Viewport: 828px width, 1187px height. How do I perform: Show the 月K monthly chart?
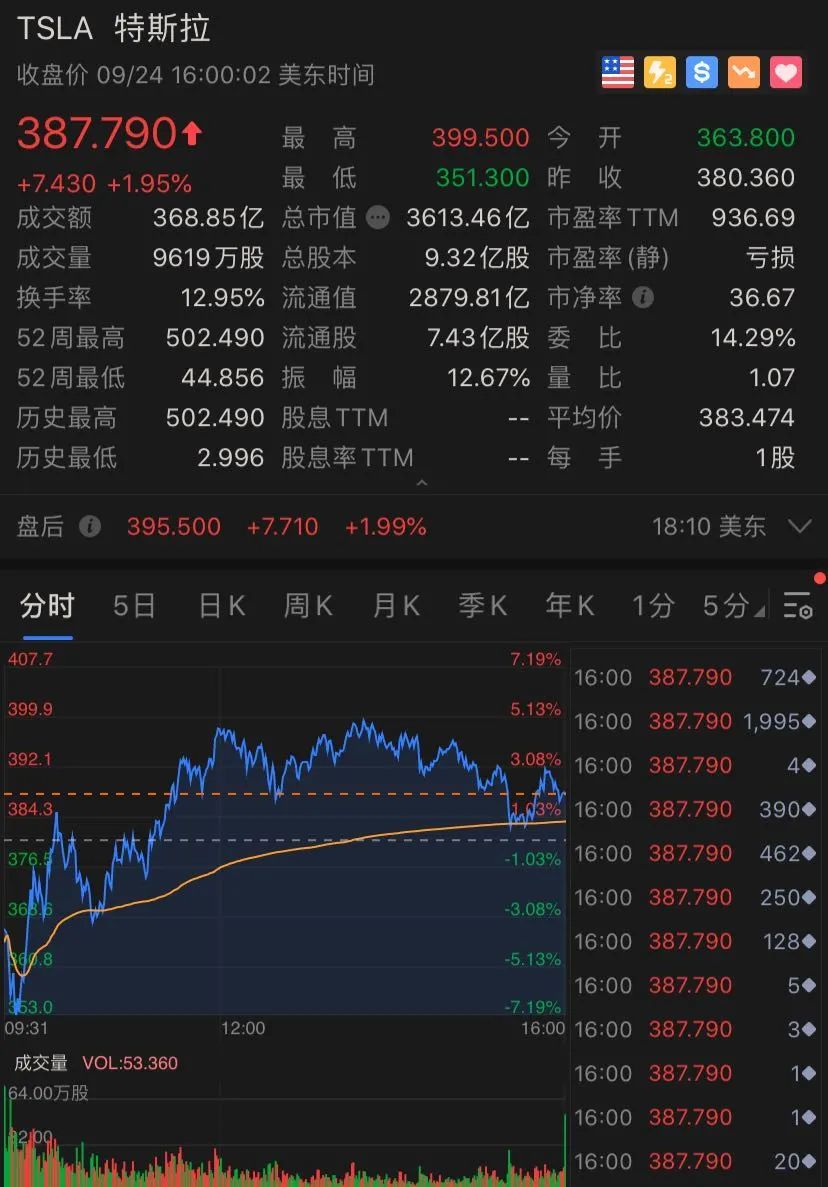tap(396, 606)
